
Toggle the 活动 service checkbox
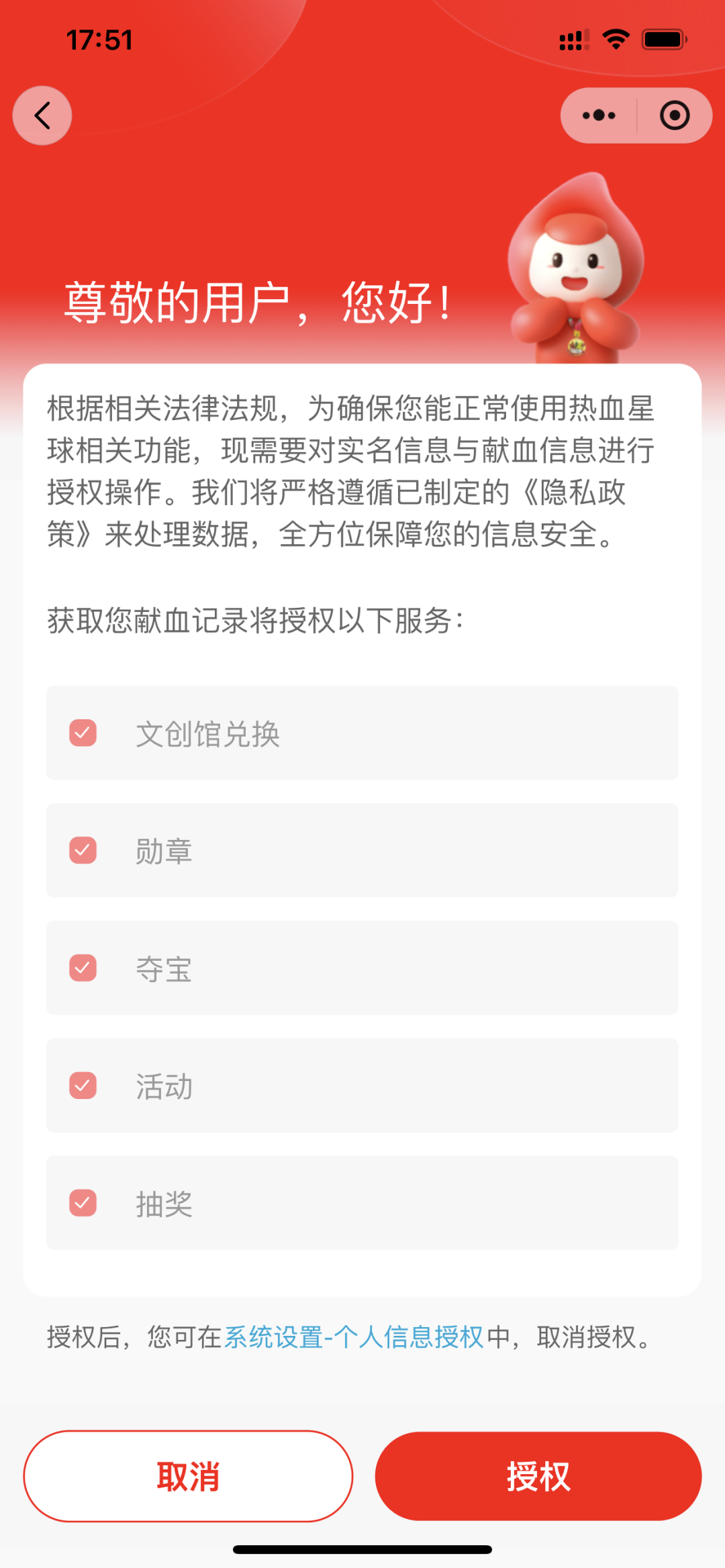83,1085
